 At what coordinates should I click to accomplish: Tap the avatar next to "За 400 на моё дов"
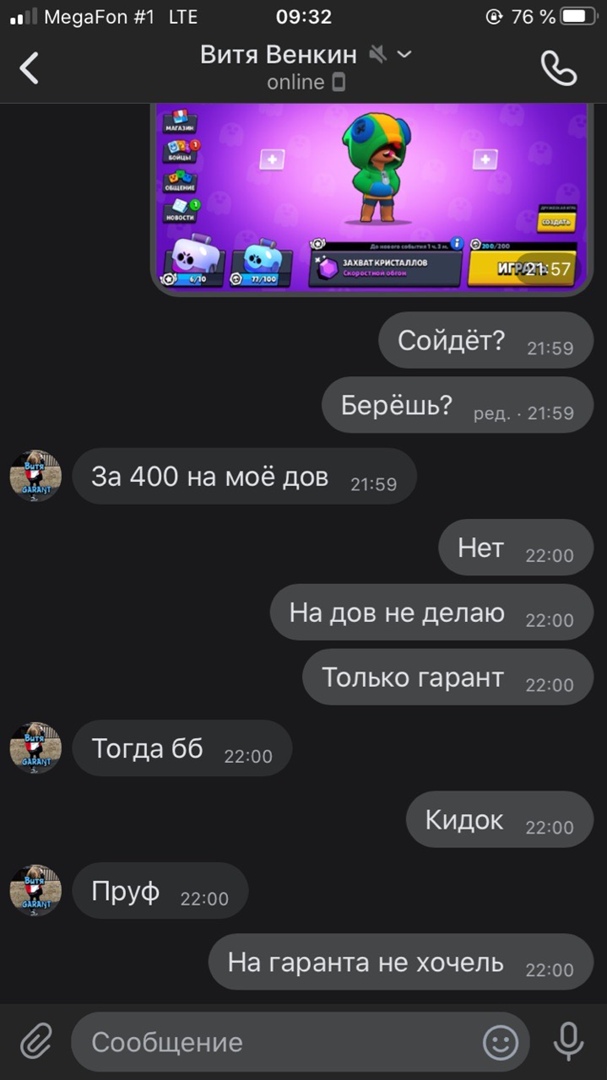pyautogui.click(x=36, y=476)
